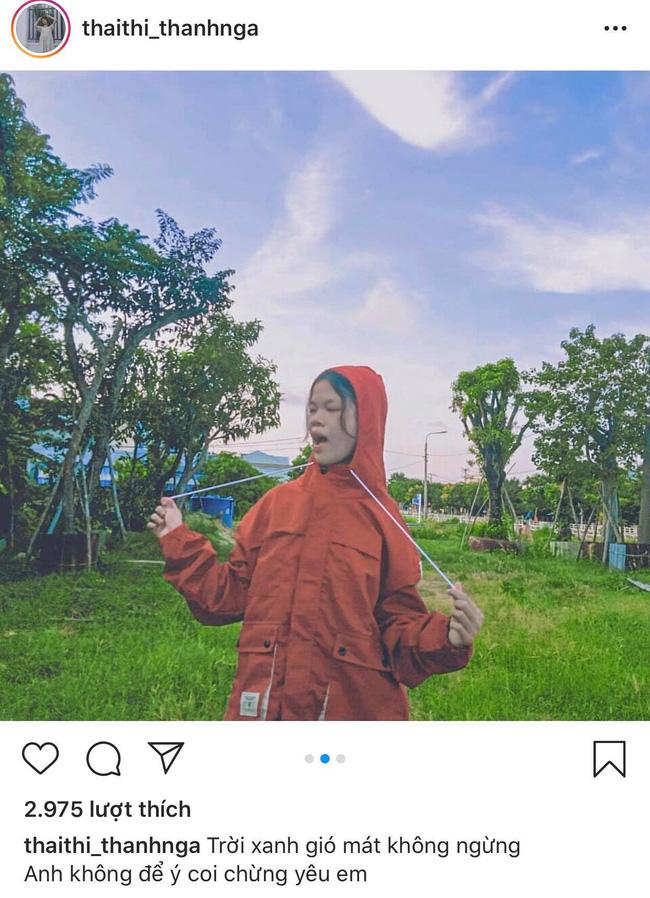This screenshot has height=898, width=650.
Task: Open the three-dot post options menu
Action: pyautogui.click(x=615, y=28)
